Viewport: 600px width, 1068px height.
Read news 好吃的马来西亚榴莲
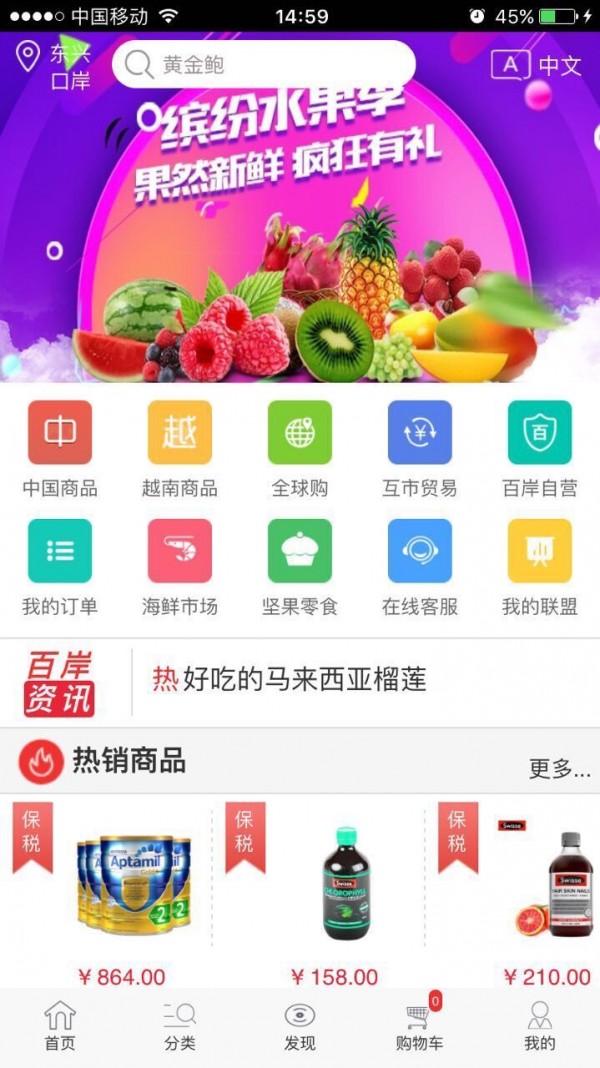click(290, 681)
